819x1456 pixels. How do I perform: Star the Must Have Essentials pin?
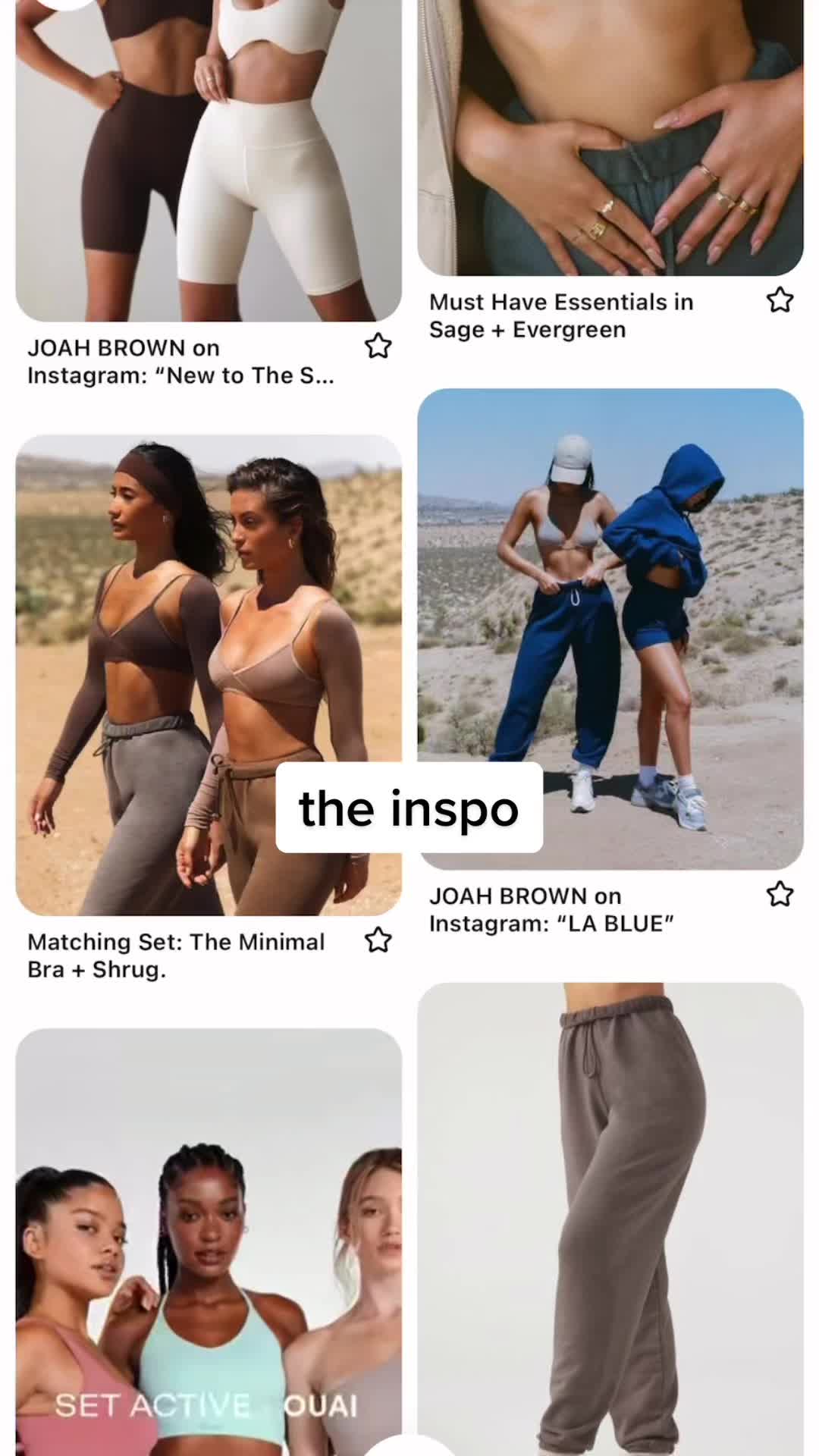[780, 300]
